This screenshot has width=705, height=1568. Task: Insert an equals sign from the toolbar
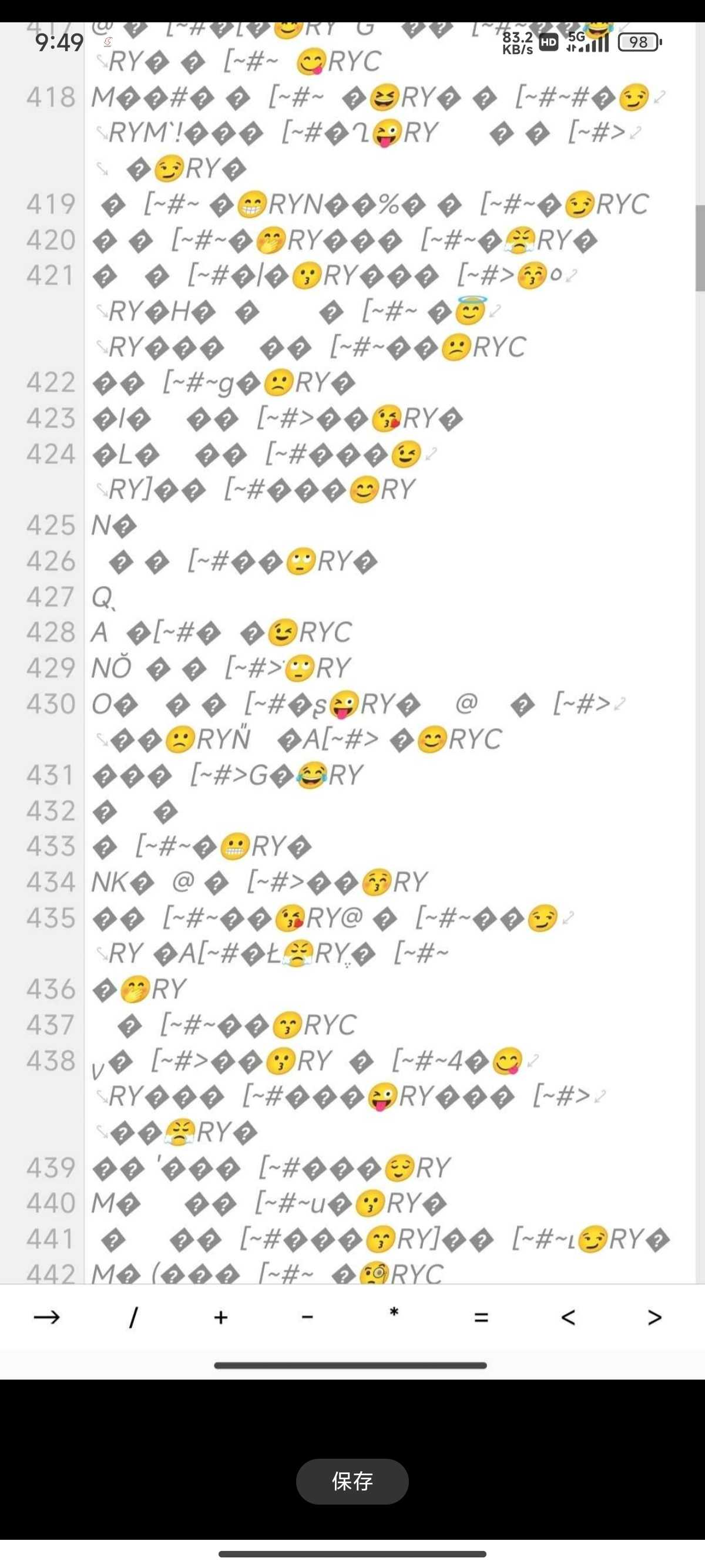[x=482, y=1318]
